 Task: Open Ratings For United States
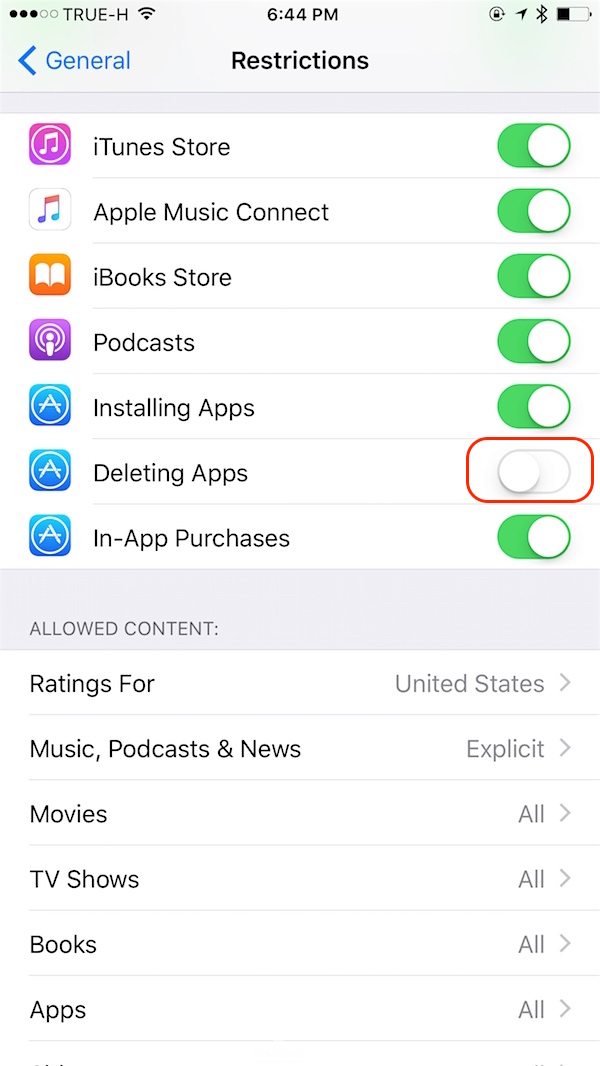(300, 684)
